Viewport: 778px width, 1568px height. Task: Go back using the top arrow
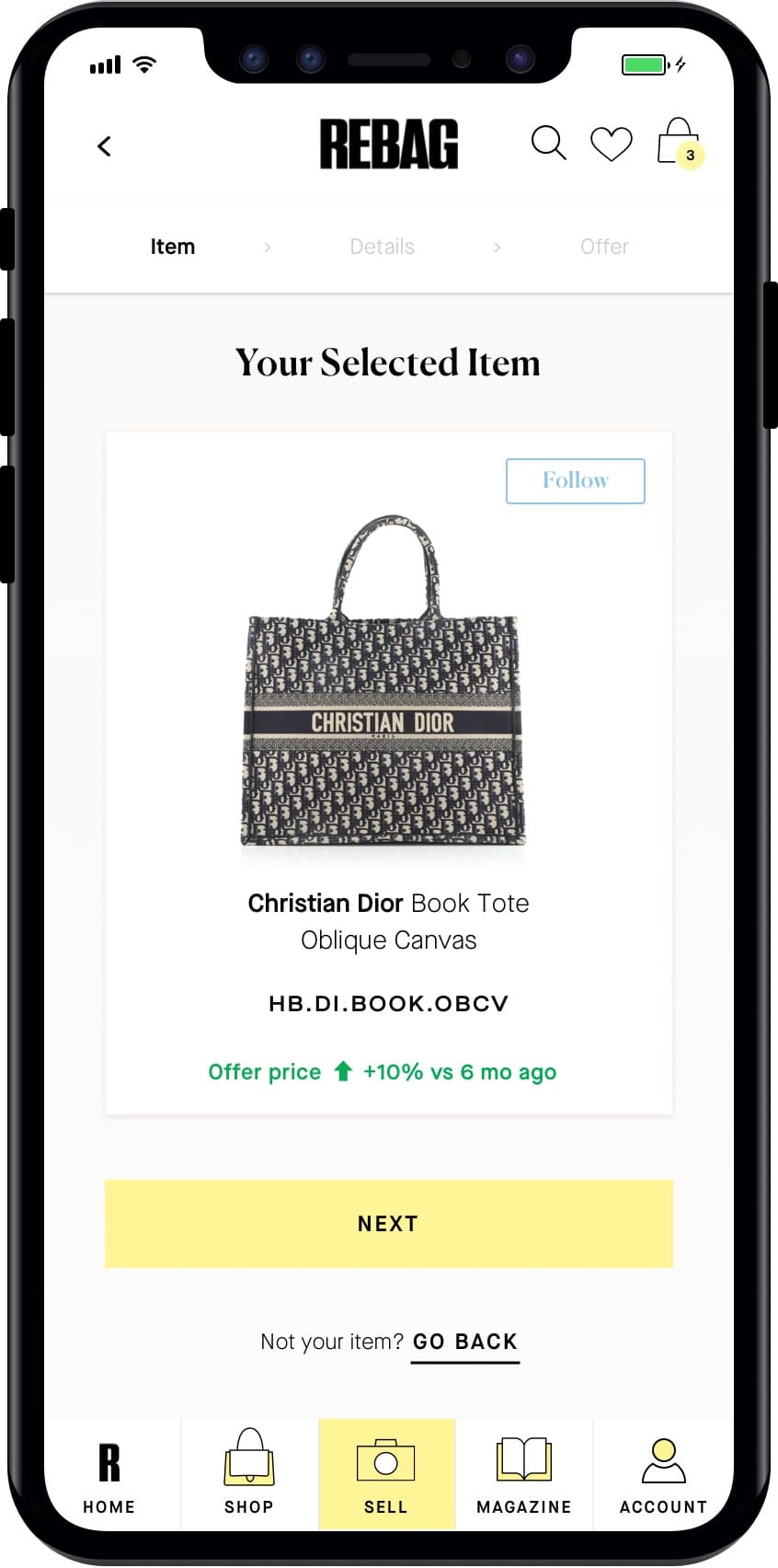click(x=104, y=146)
